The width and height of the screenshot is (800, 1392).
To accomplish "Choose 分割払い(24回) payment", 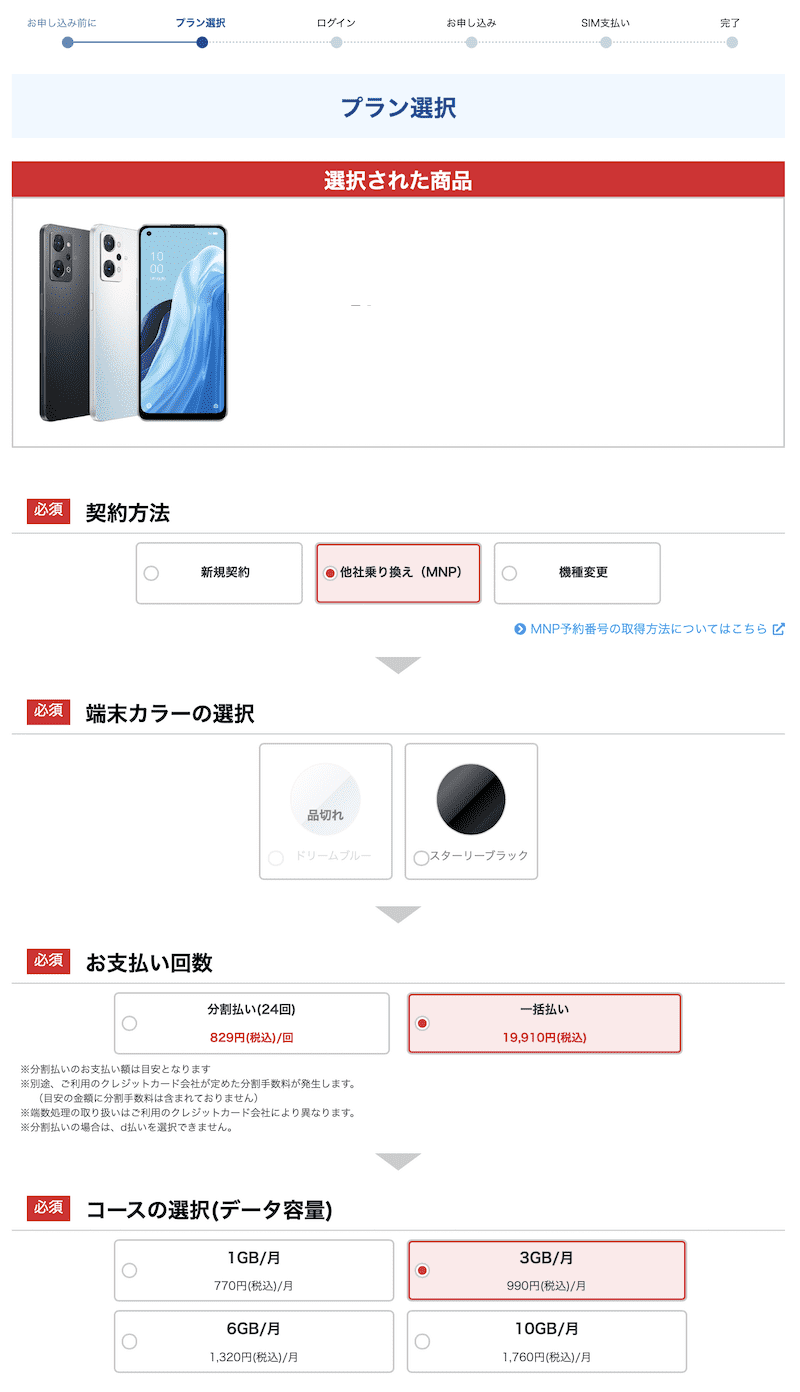I will click(251, 1023).
